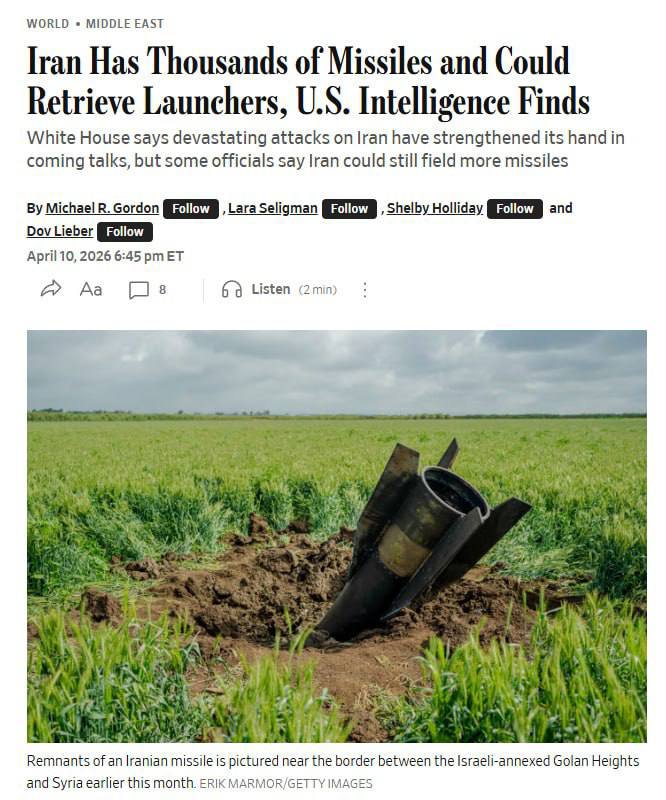Go to the Middle East section
The width and height of the screenshot is (666, 800).
[x=125, y=23]
